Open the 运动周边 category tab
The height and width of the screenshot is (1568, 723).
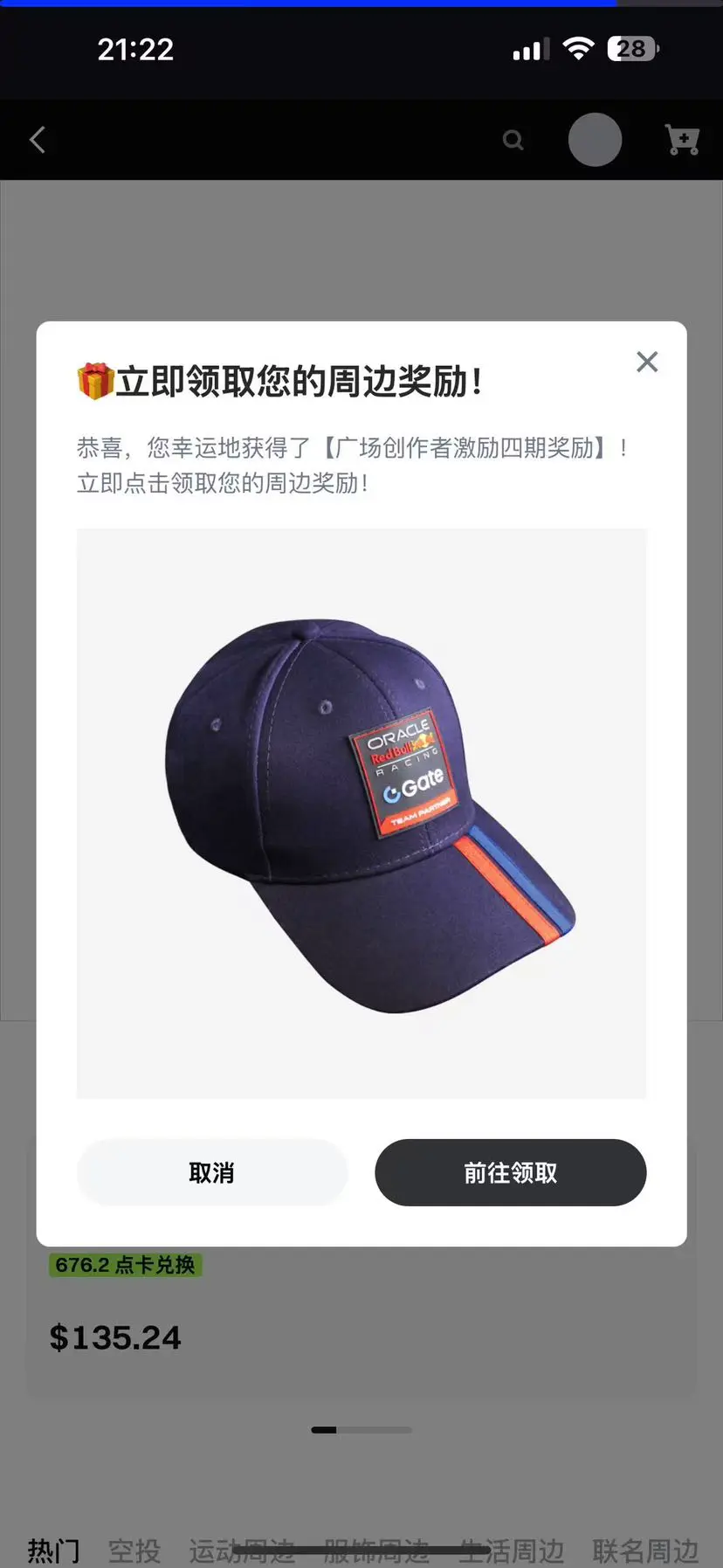point(242,1546)
